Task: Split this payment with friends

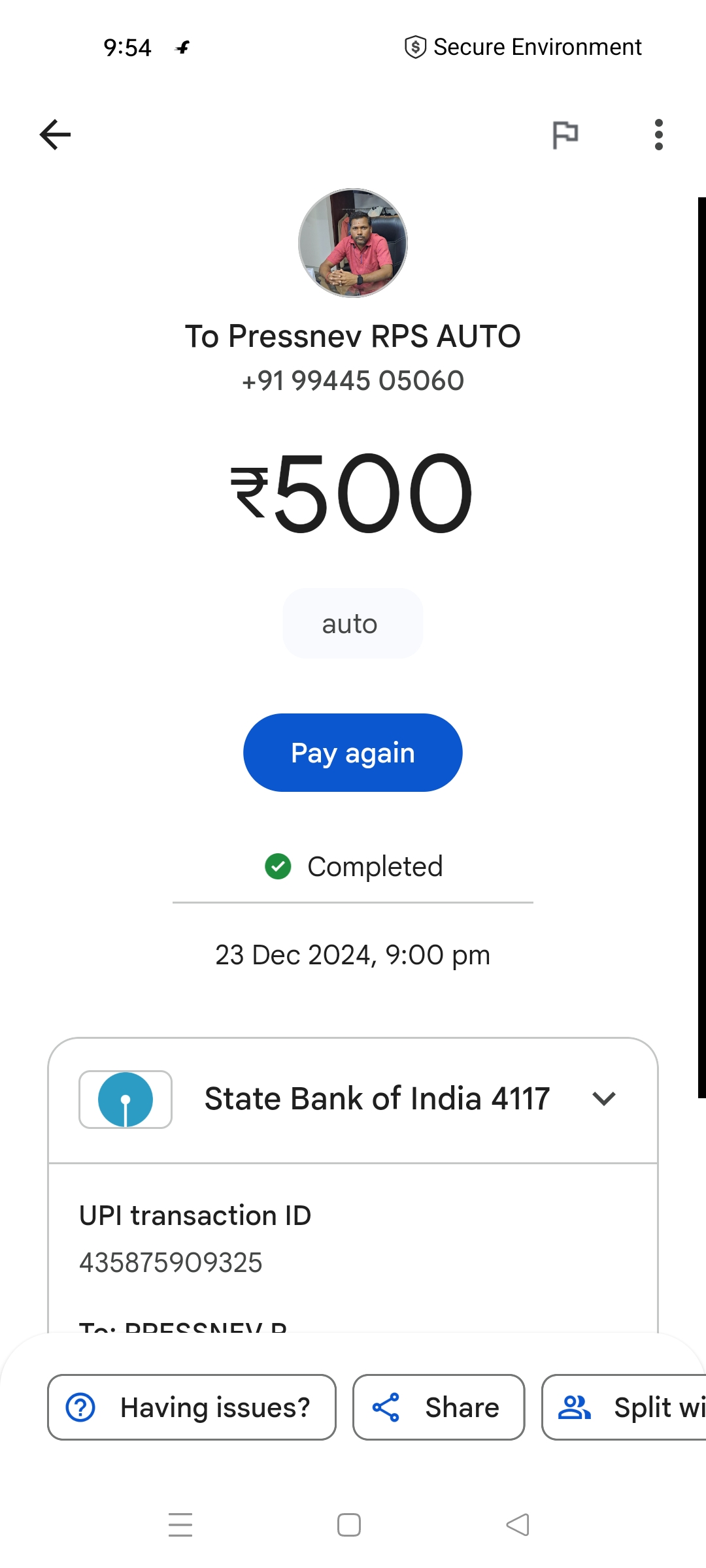Action: pos(624,1407)
